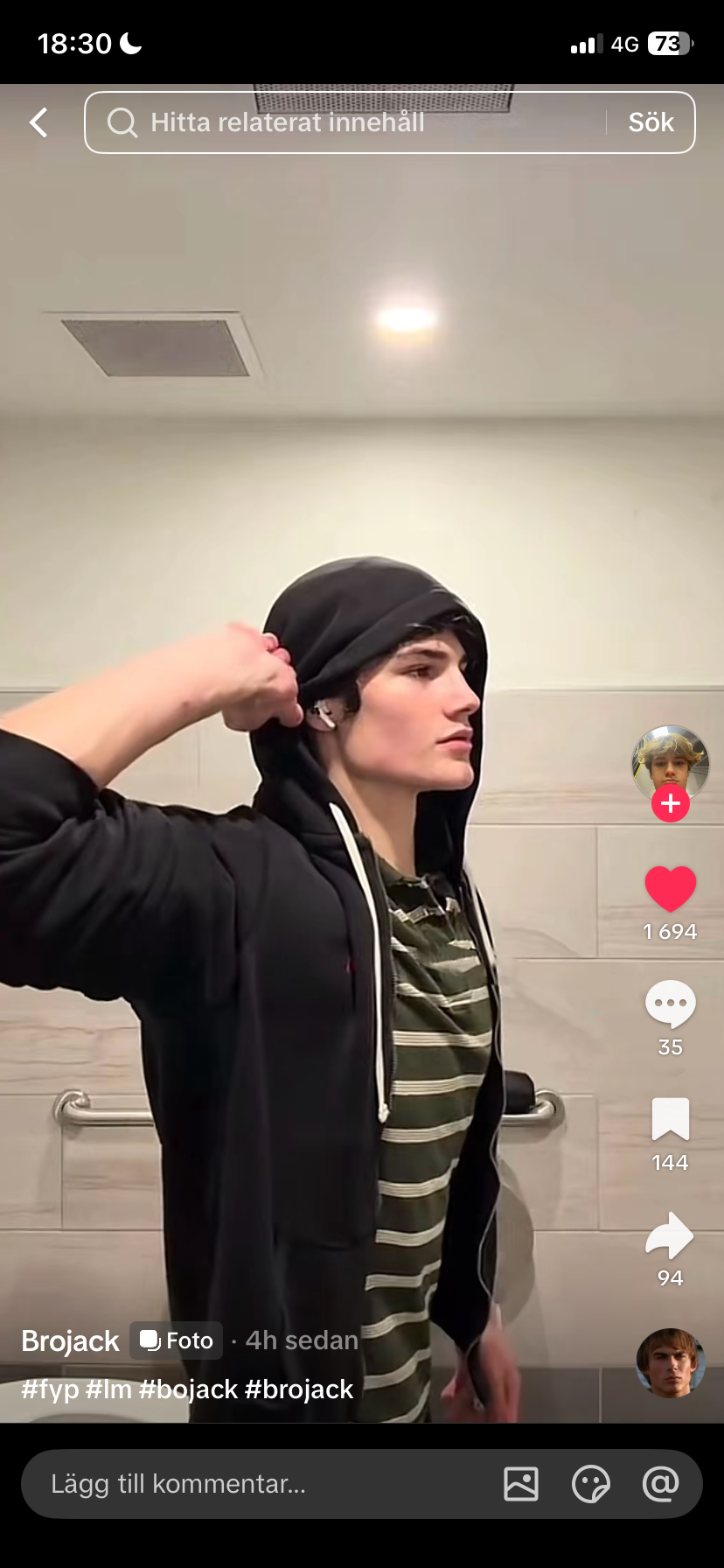
Task: Open the creator's profile picture
Action: click(670, 761)
